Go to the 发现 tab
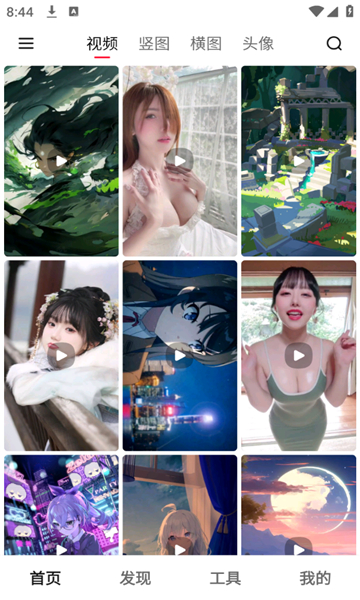 coord(135,578)
